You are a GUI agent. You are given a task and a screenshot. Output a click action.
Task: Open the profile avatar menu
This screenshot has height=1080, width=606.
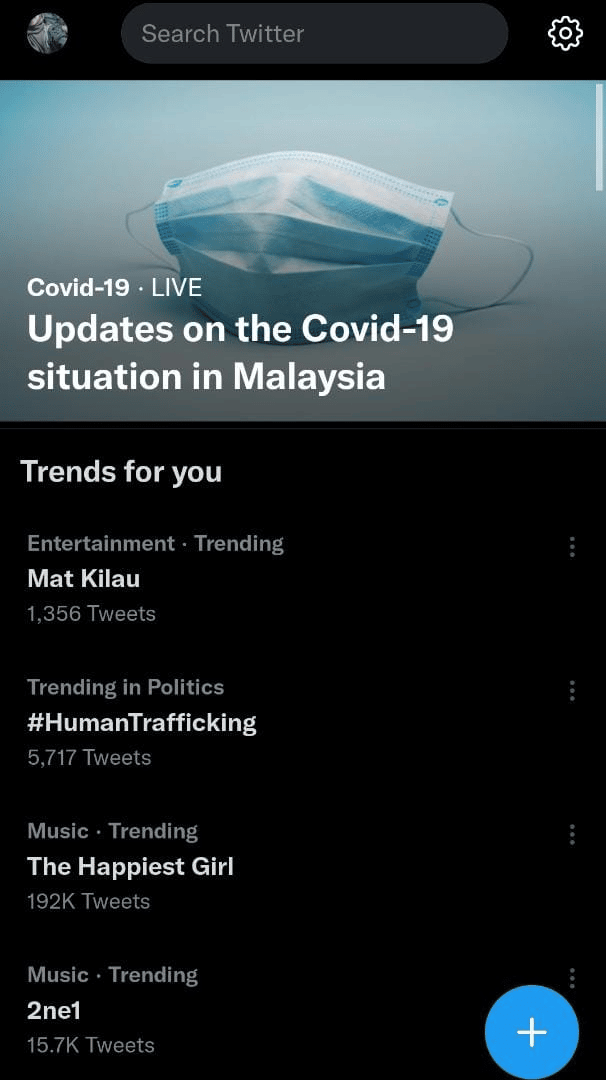point(47,33)
